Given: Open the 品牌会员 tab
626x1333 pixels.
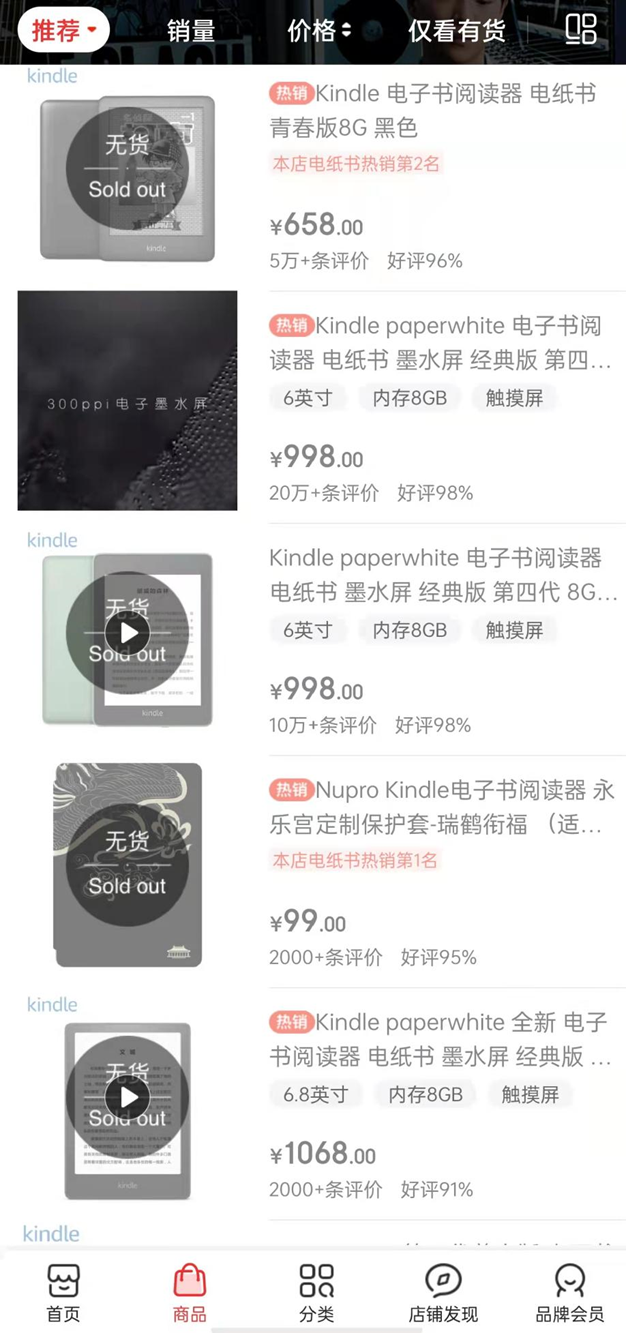Looking at the screenshot, I should point(569,1292).
